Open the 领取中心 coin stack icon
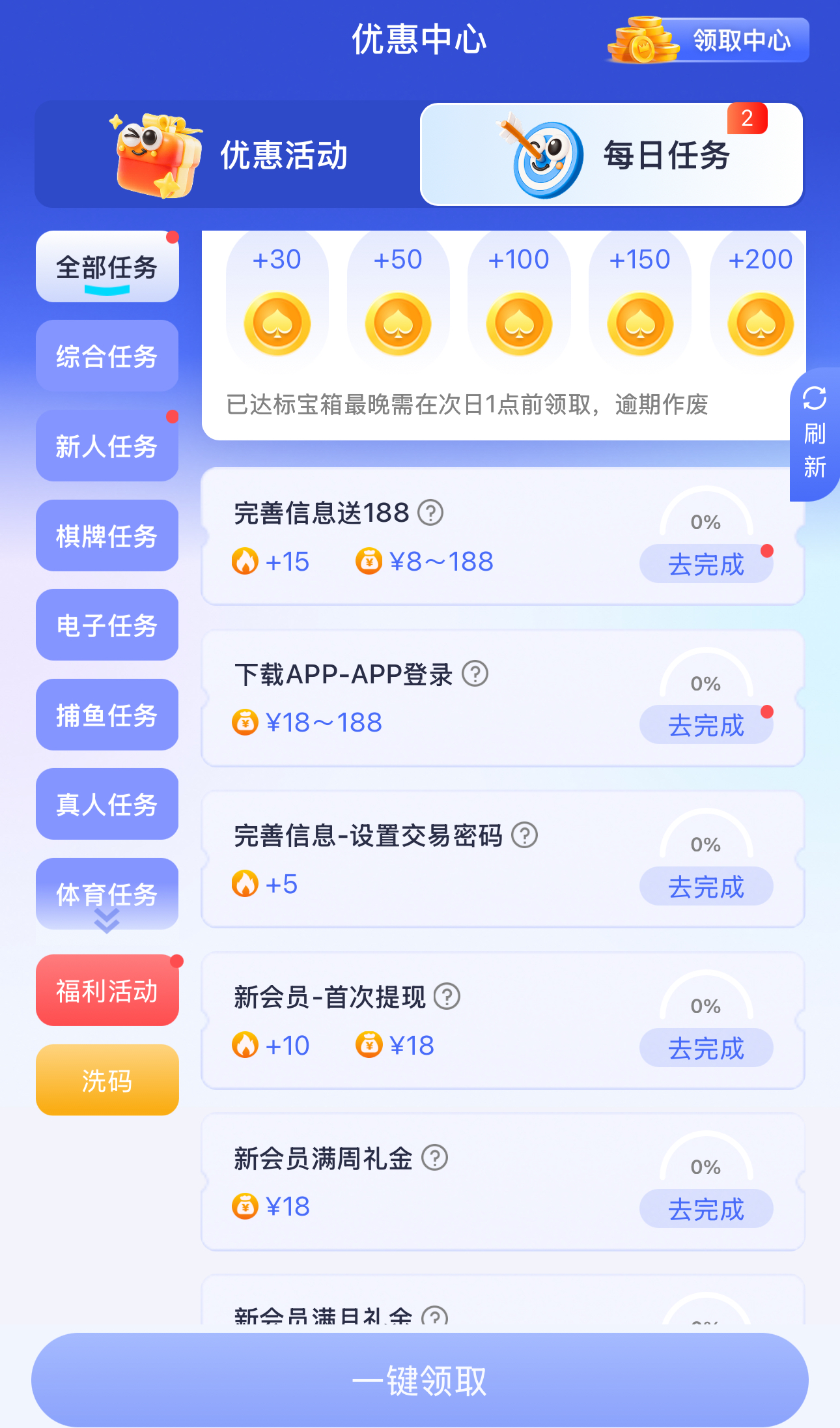 click(643, 40)
